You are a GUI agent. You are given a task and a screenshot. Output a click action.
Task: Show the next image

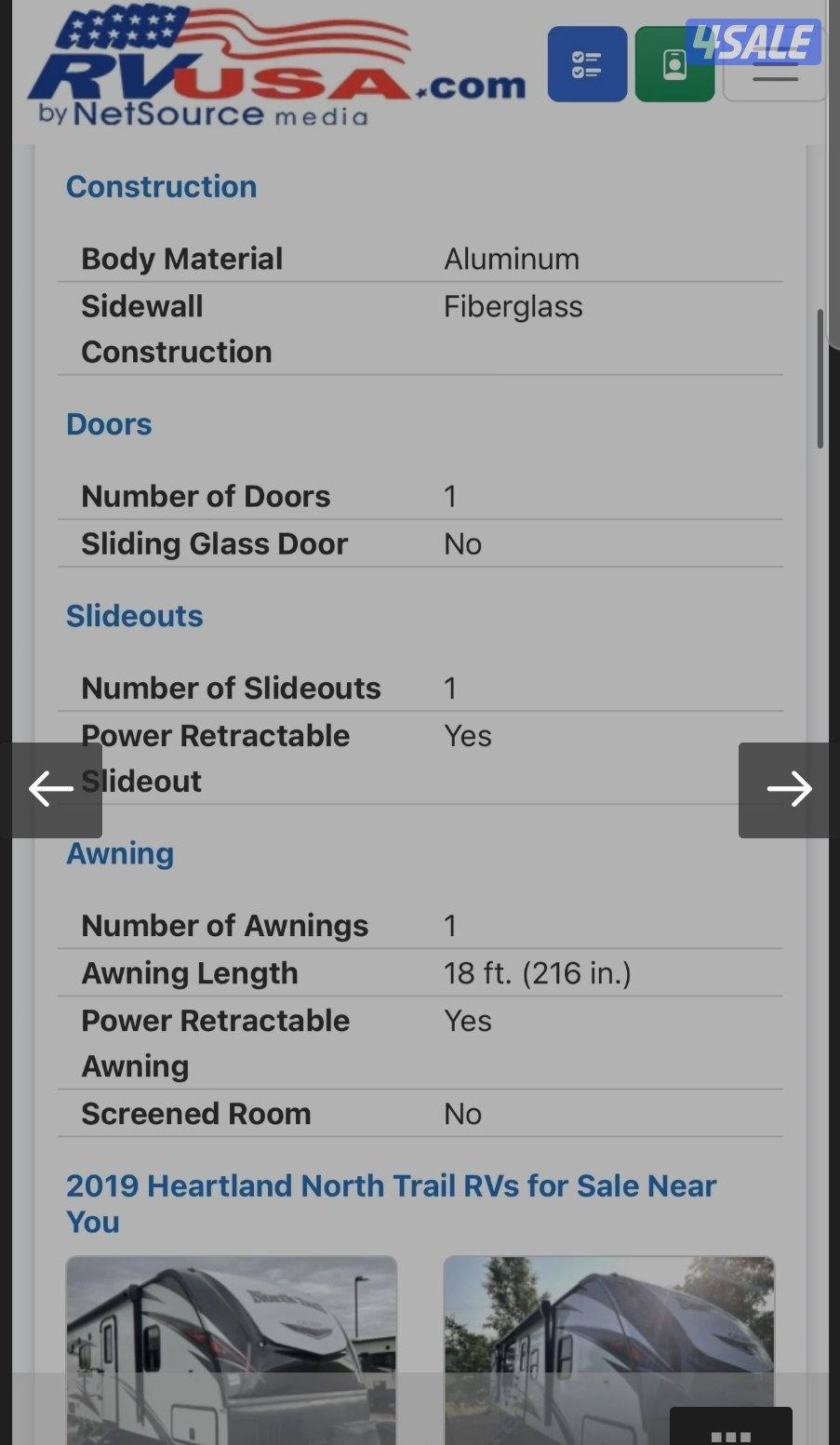click(x=787, y=789)
